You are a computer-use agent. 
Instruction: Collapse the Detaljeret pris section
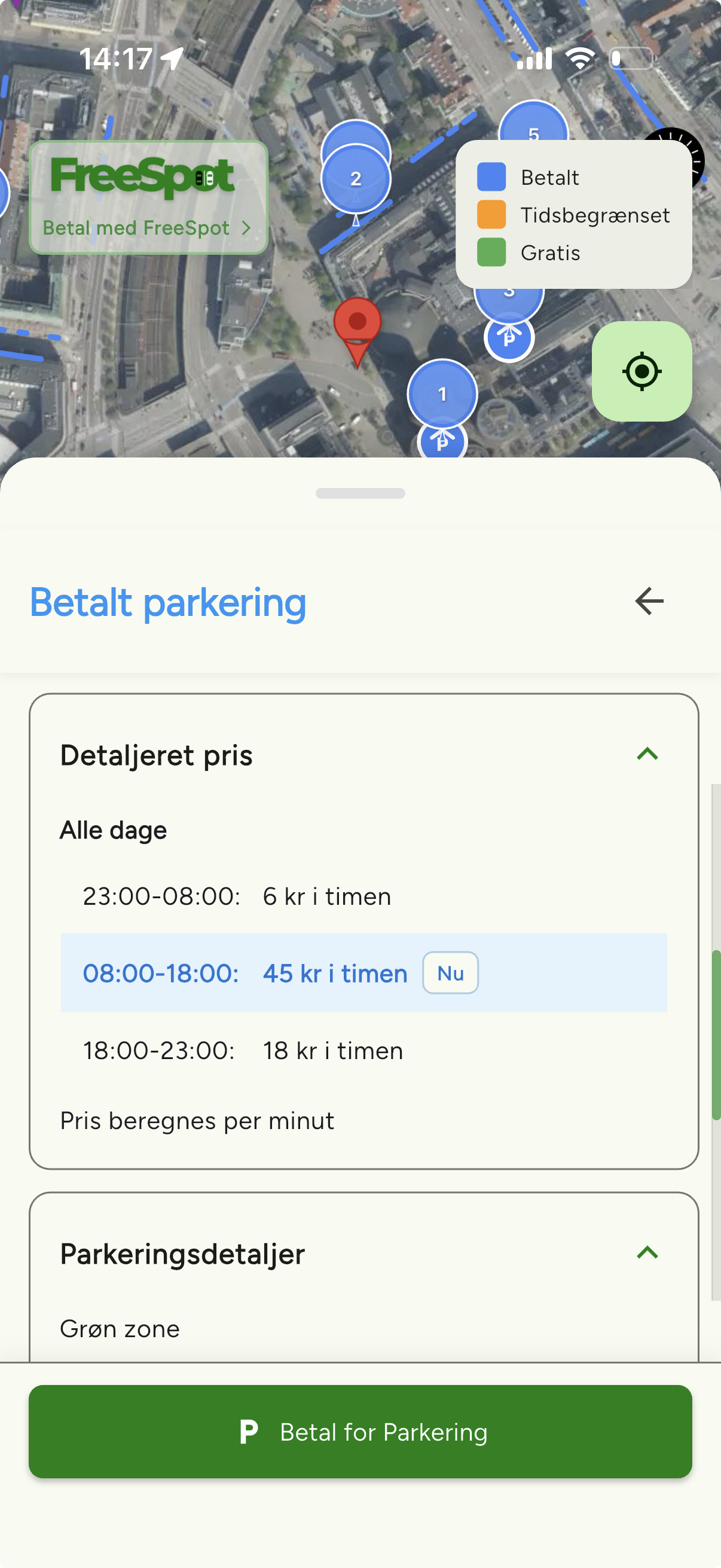[x=647, y=754]
